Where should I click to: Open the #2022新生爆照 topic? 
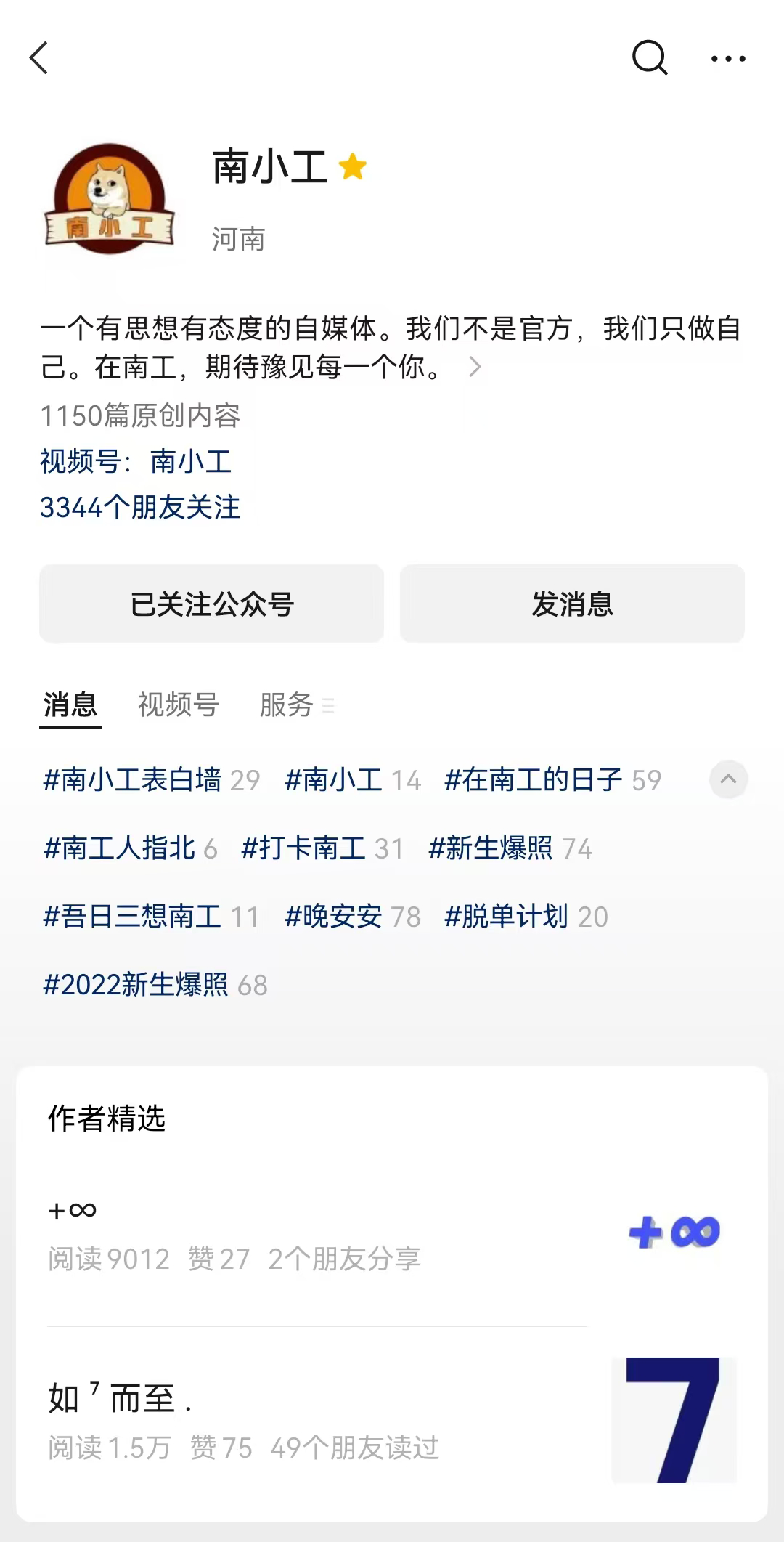point(155,985)
